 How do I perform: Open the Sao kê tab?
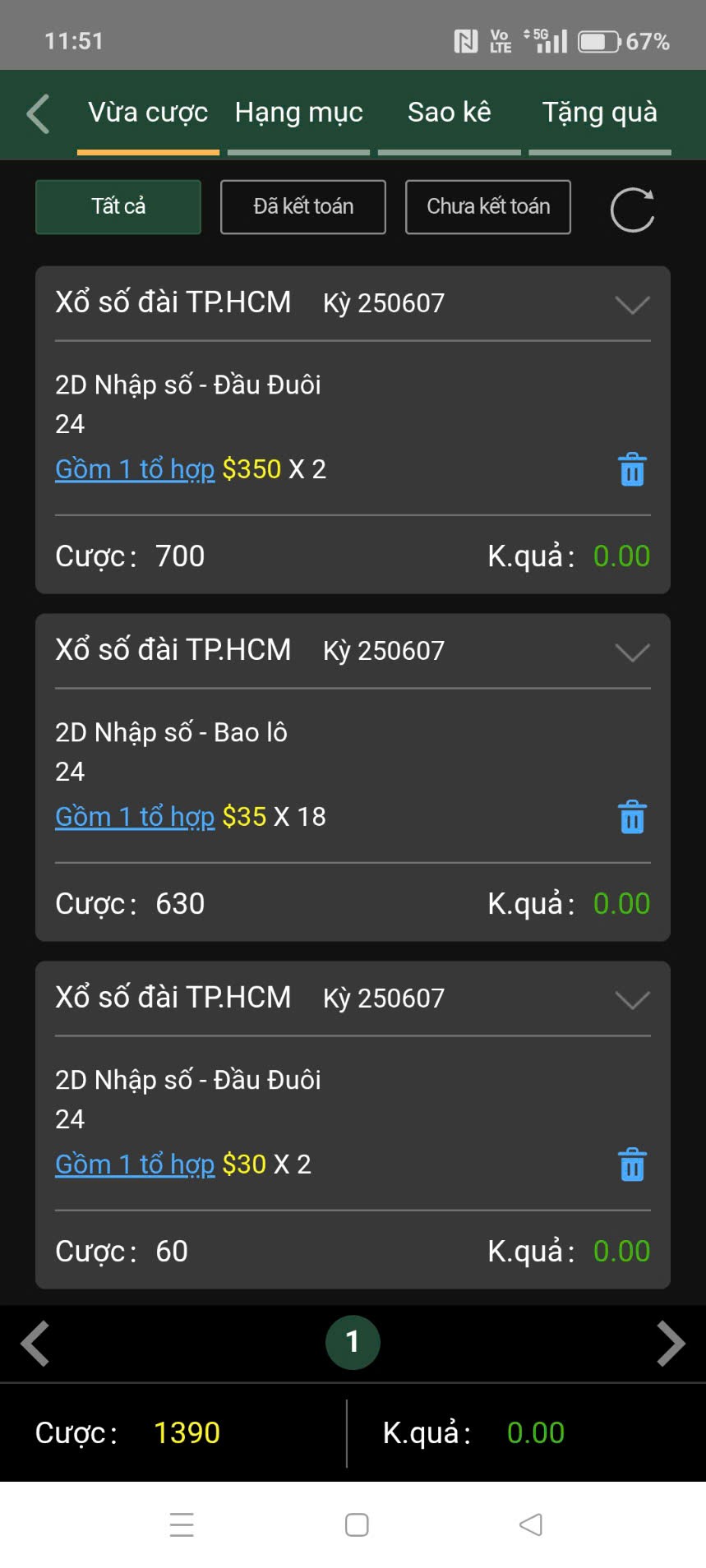click(x=449, y=113)
